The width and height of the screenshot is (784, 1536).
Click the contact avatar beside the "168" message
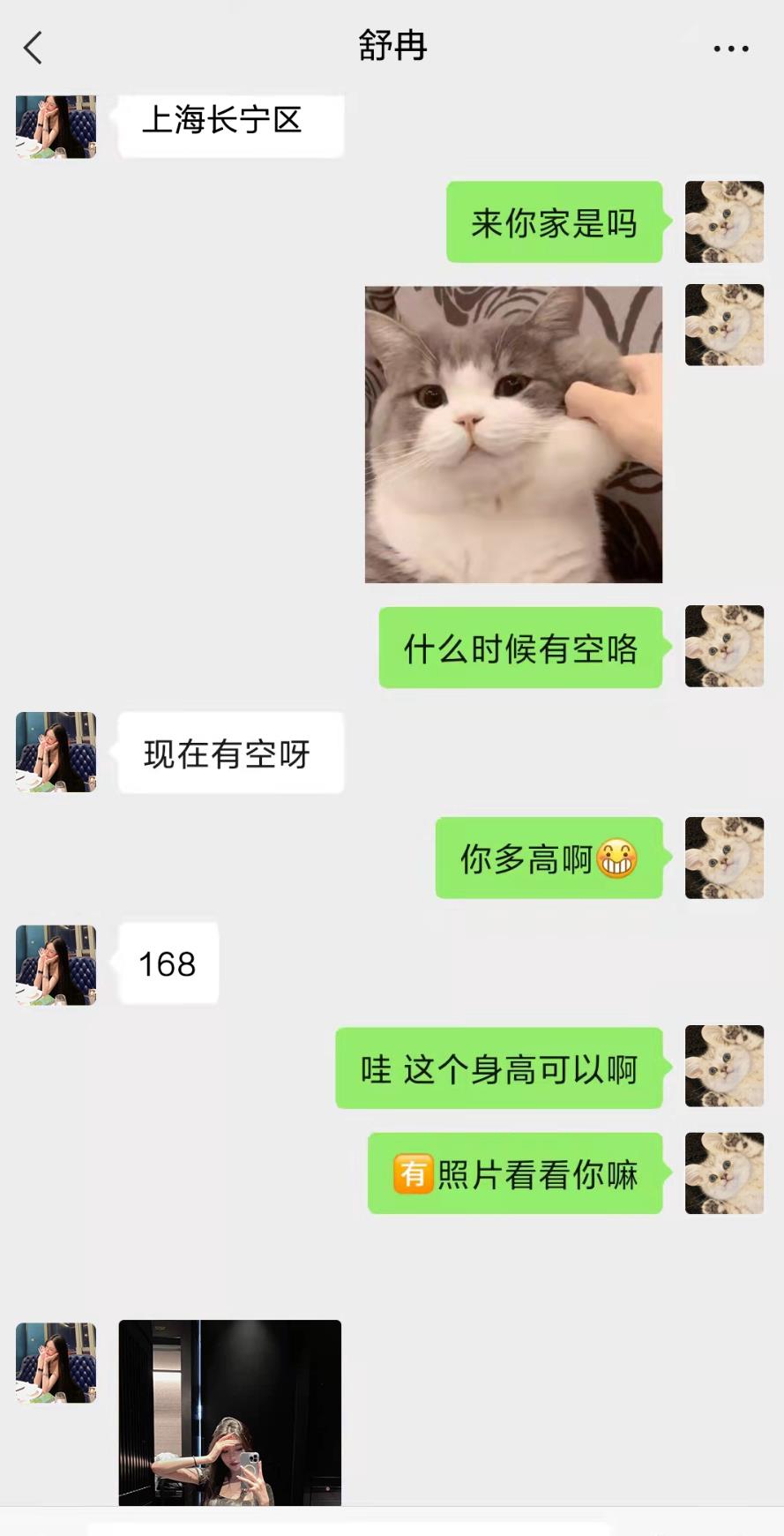tap(55, 966)
